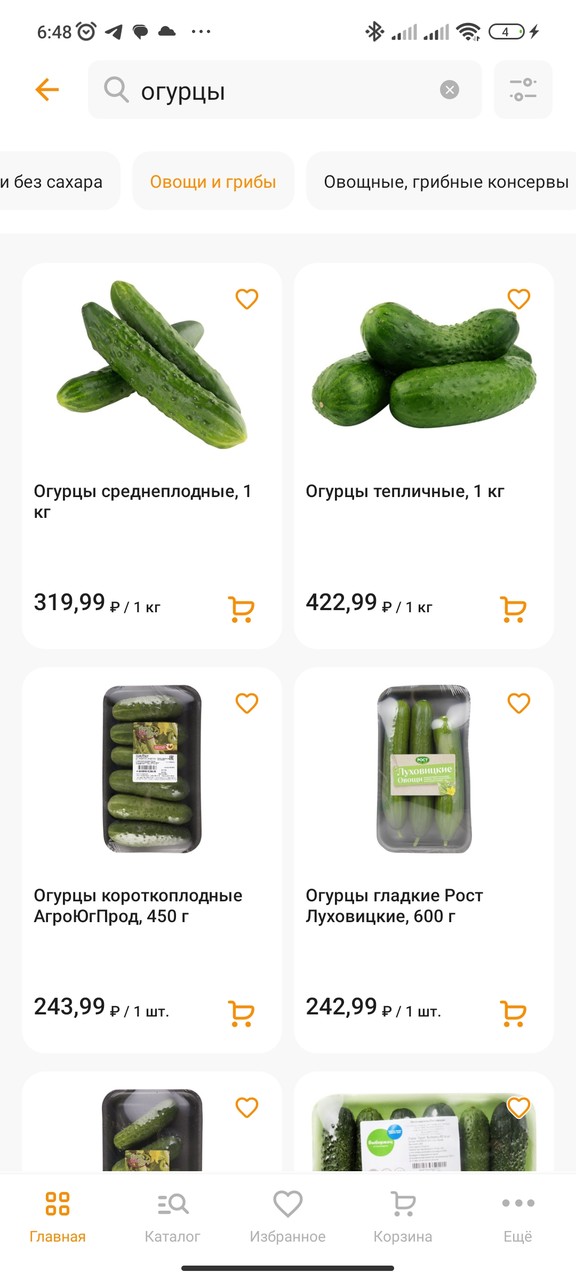Switch to the Каталог tab
The image size is (576, 1280).
(173, 1216)
